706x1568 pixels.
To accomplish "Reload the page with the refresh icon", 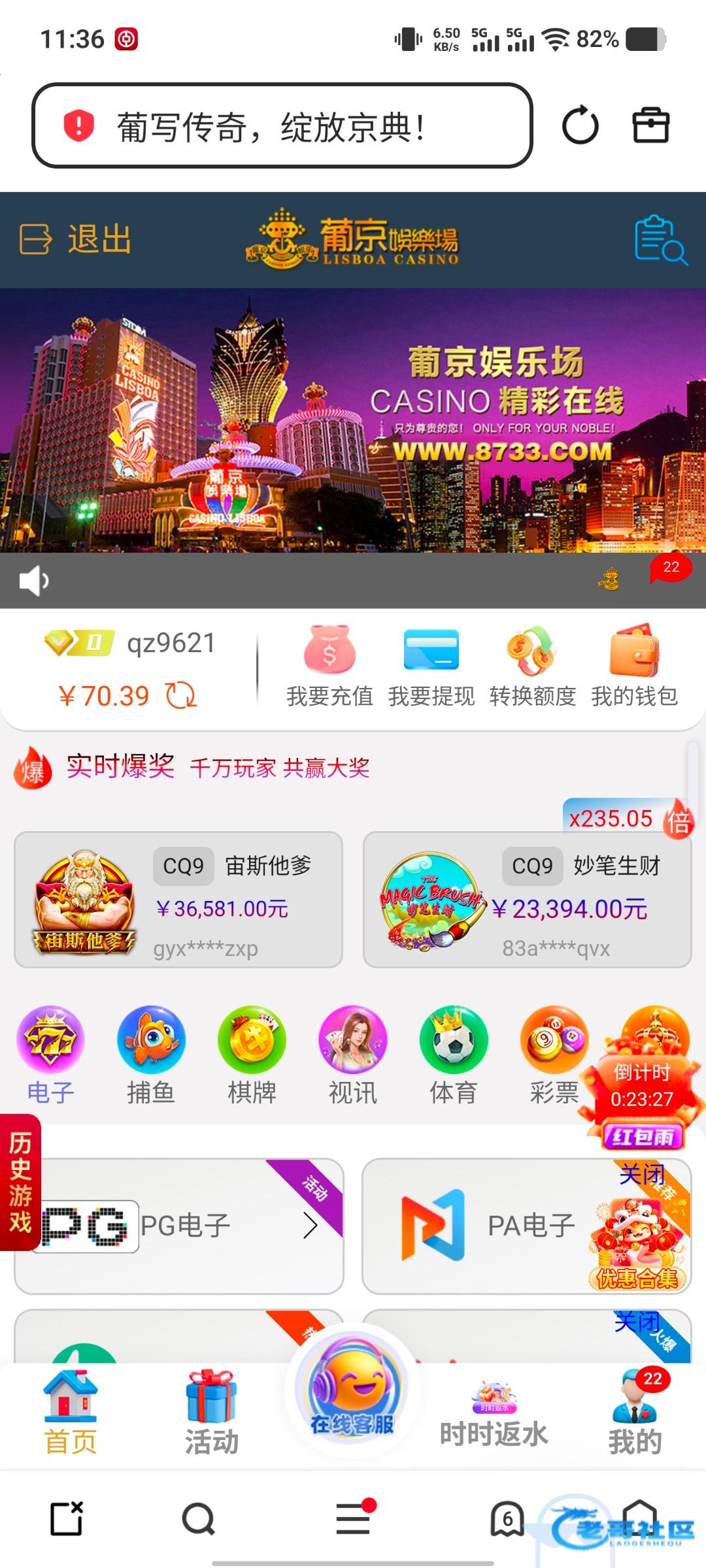I will [x=580, y=126].
